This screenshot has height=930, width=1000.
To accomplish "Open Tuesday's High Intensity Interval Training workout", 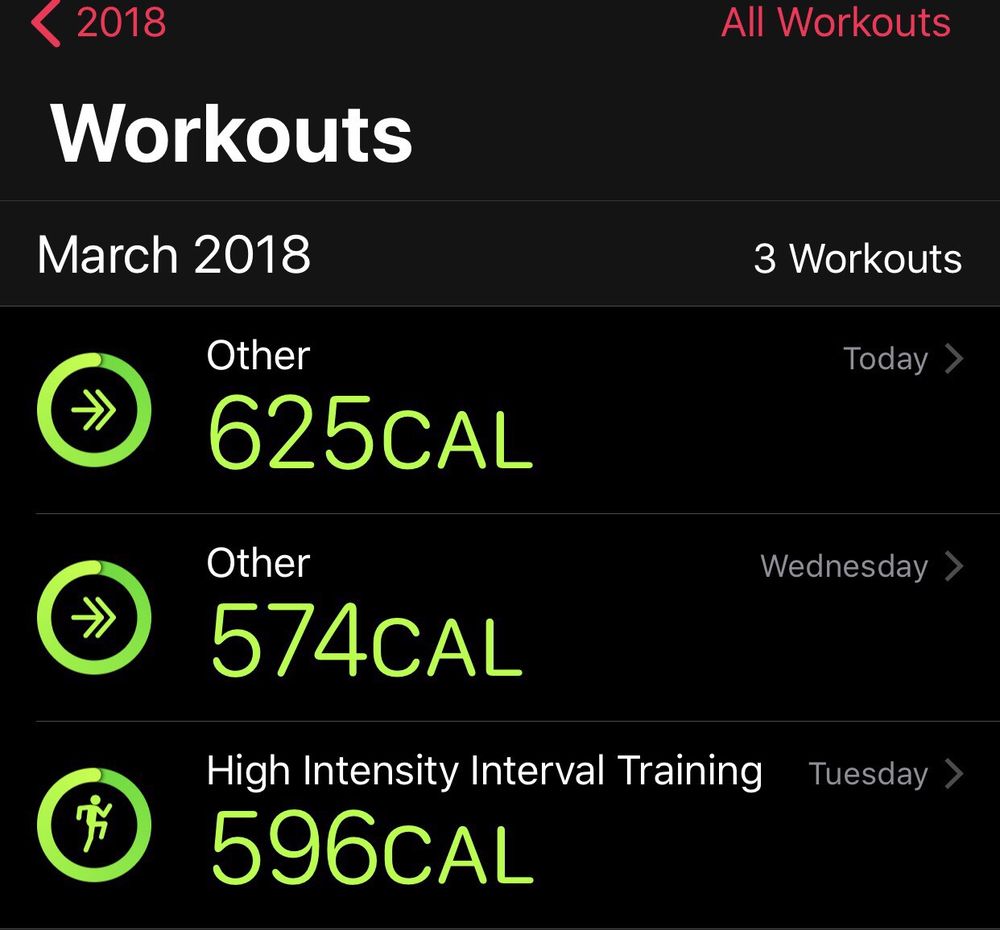I will click(500, 825).
